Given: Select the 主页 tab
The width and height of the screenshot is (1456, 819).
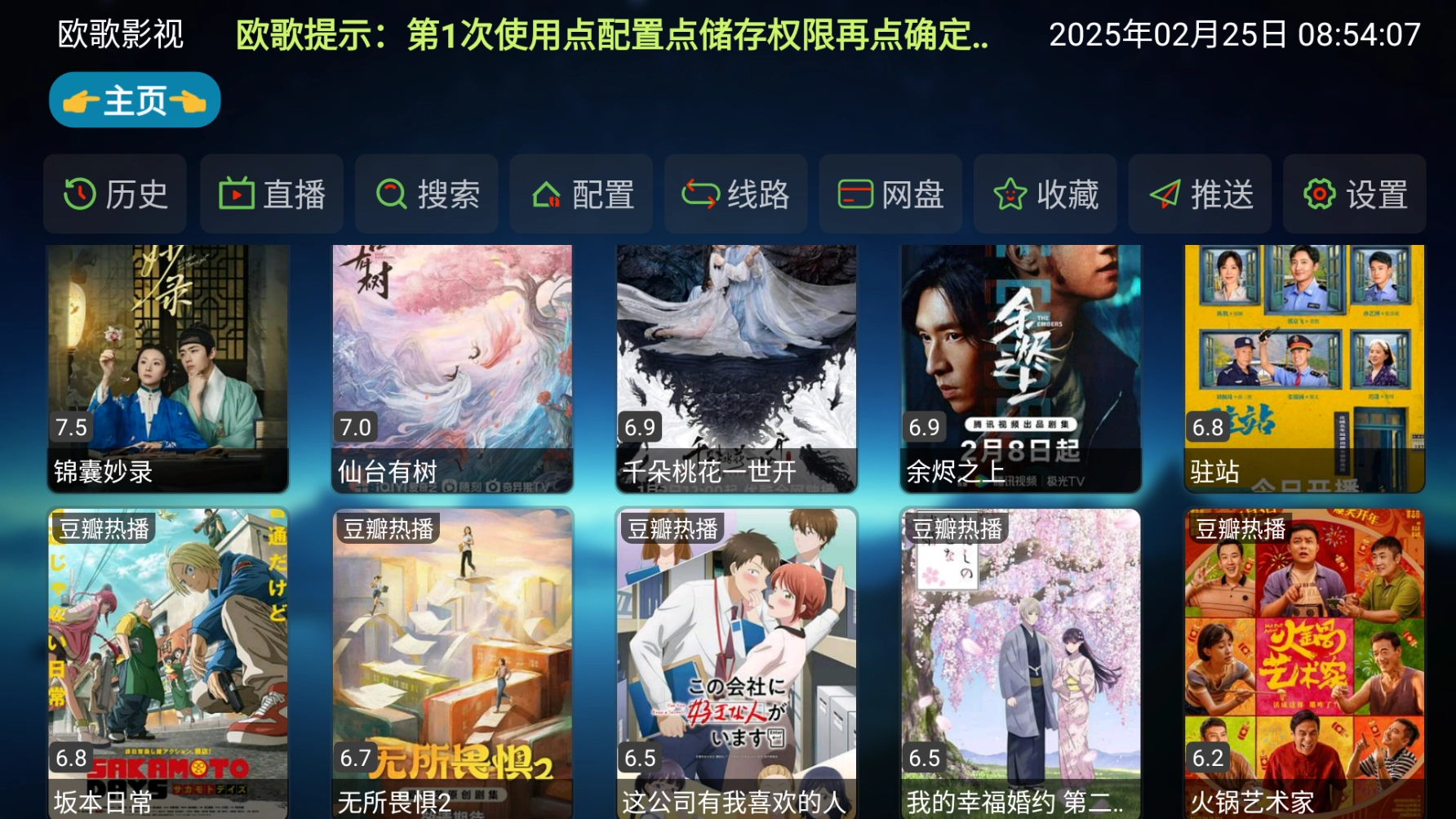Looking at the screenshot, I should 135,100.
